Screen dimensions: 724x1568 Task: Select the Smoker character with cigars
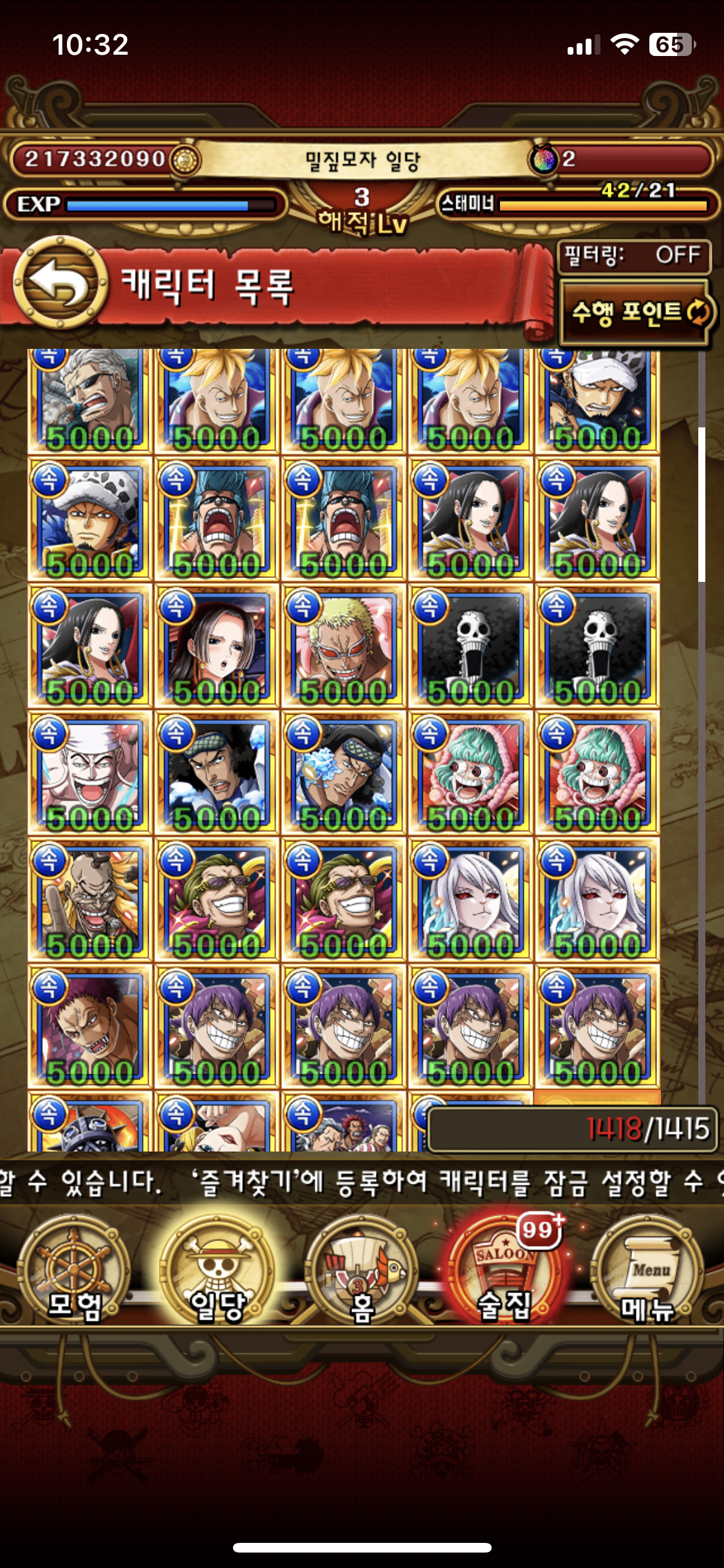pyautogui.click(x=90, y=400)
